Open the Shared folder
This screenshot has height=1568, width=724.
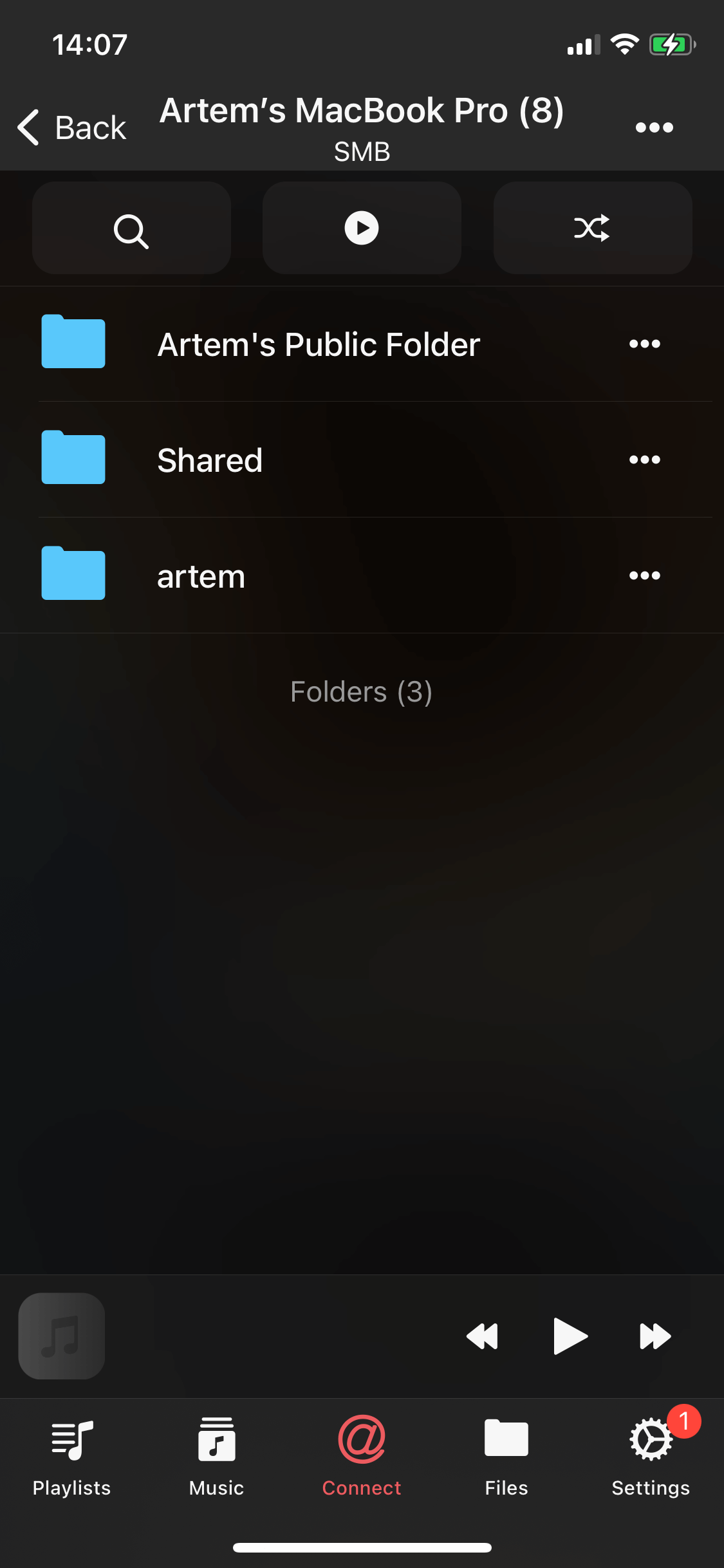[209, 459]
